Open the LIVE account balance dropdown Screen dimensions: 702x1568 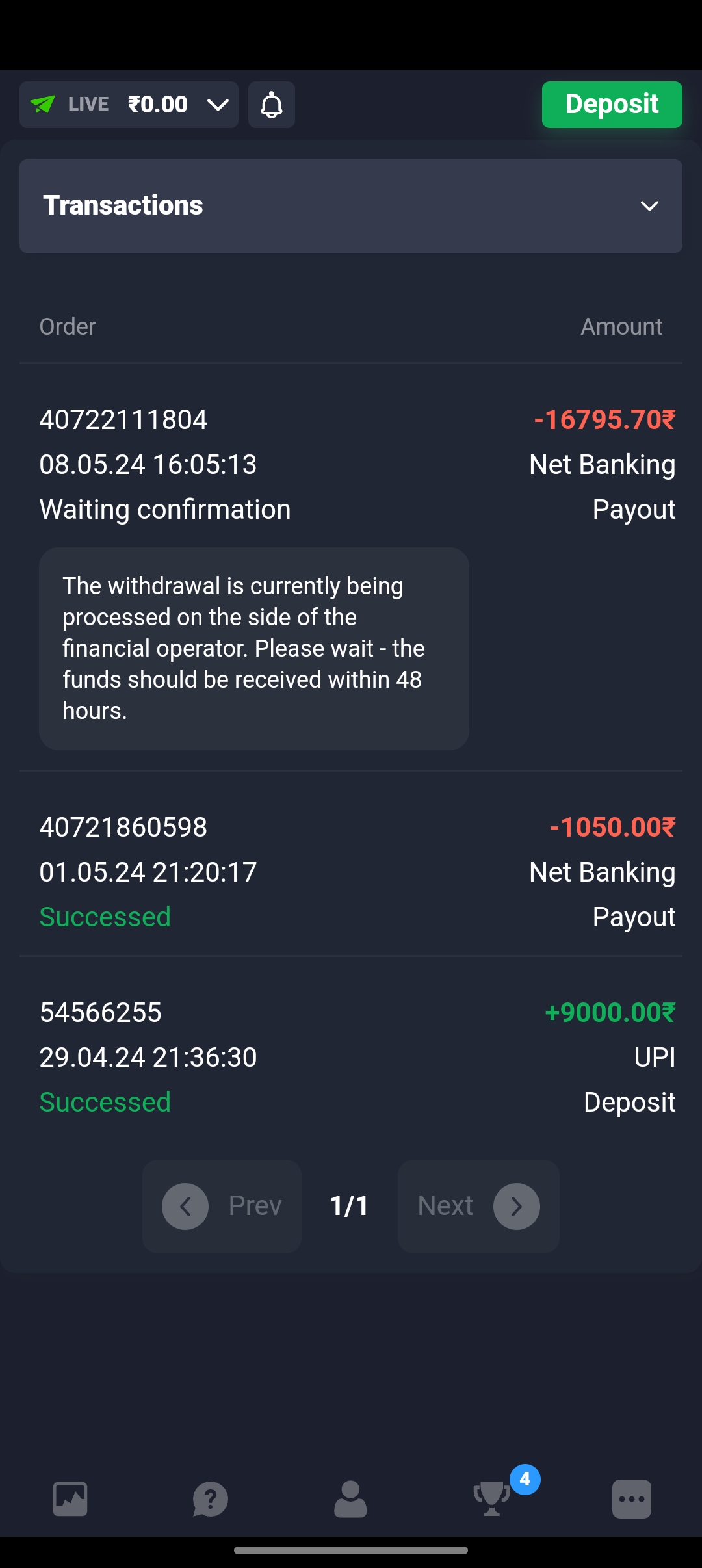point(129,105)
